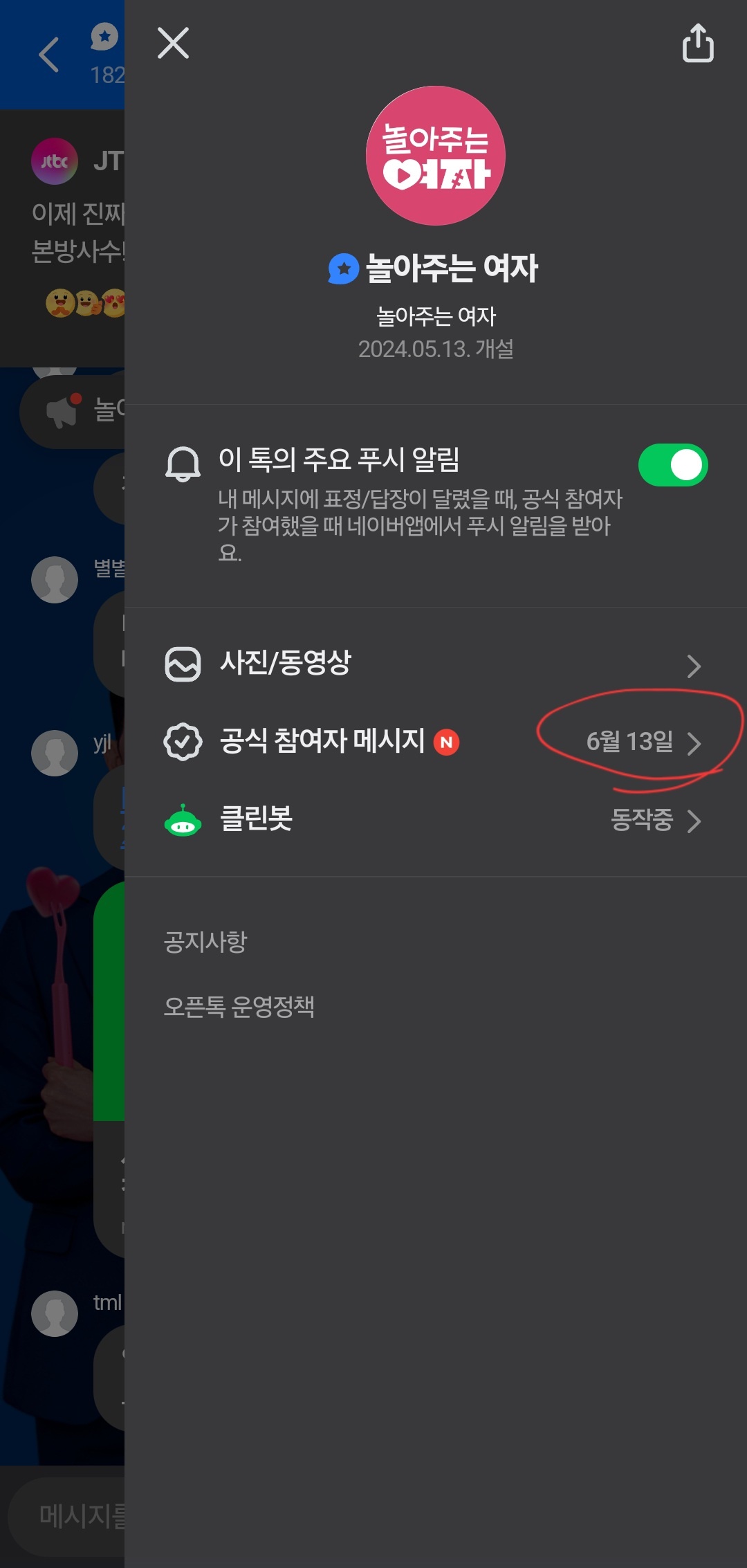The width and height of the screenshot is (747, 1568).
Task: Open 오픈톡 운영정책
Action: (239, 1006)
